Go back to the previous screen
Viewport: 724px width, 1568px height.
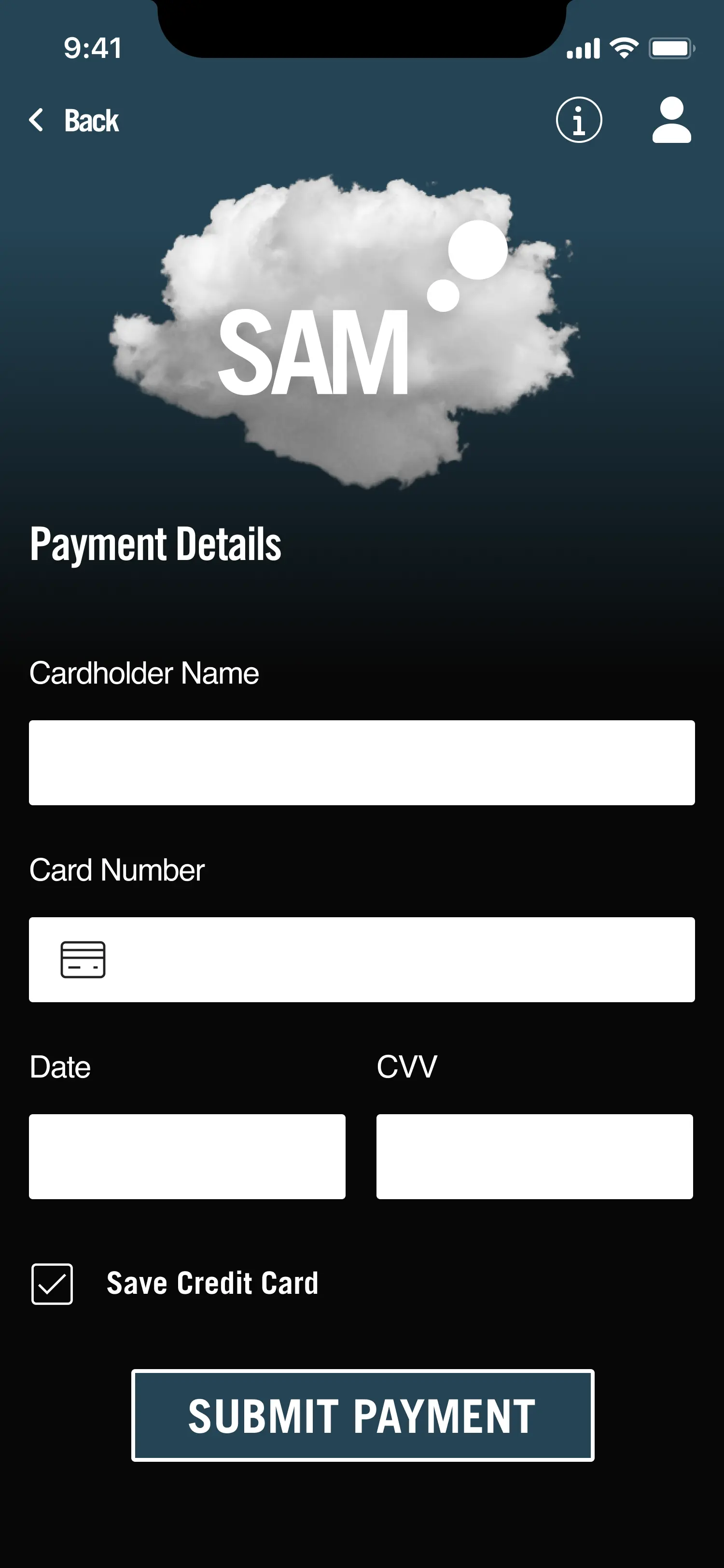(74, 121)
